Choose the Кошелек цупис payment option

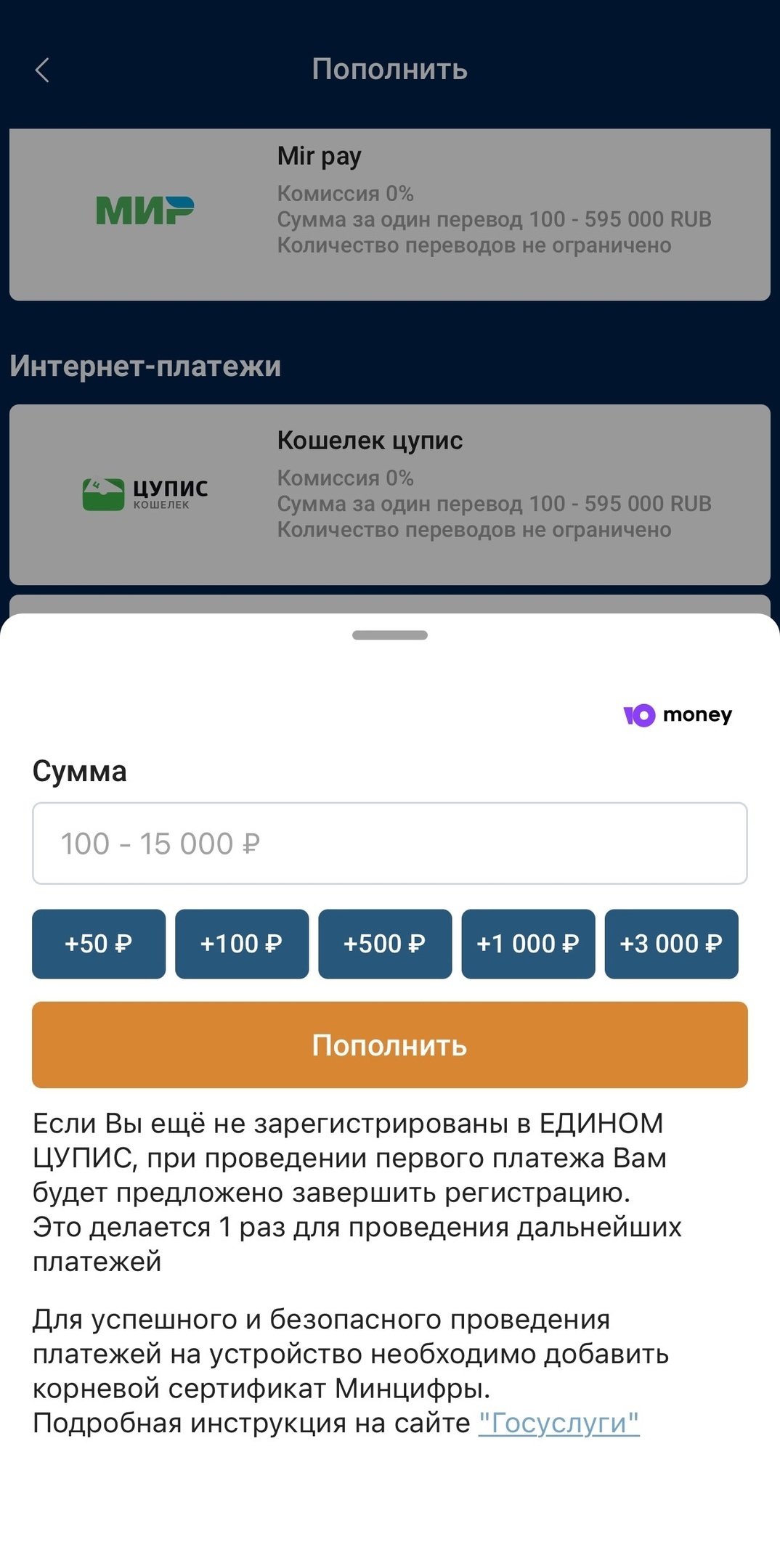[x=389, y=494]
